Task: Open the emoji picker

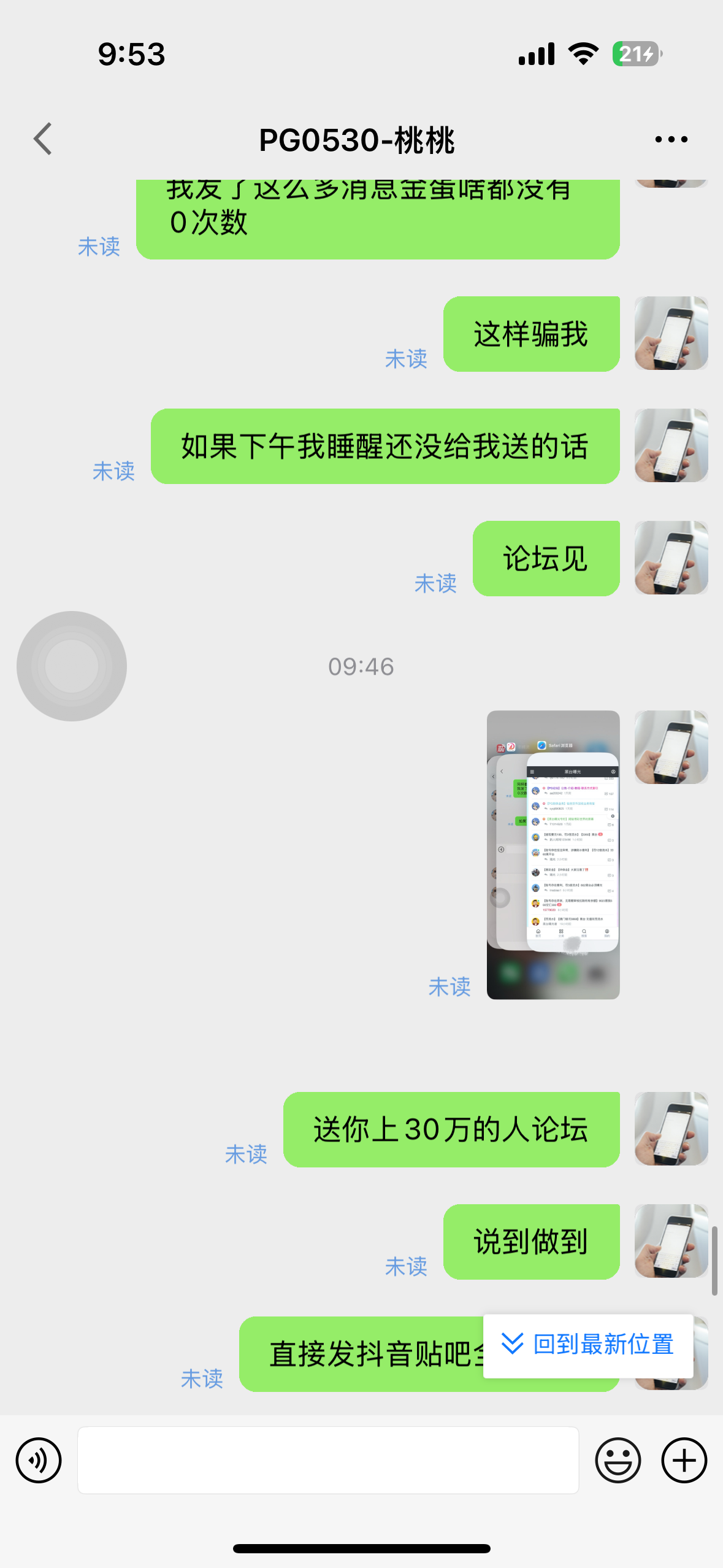Action: (618, 1460)
